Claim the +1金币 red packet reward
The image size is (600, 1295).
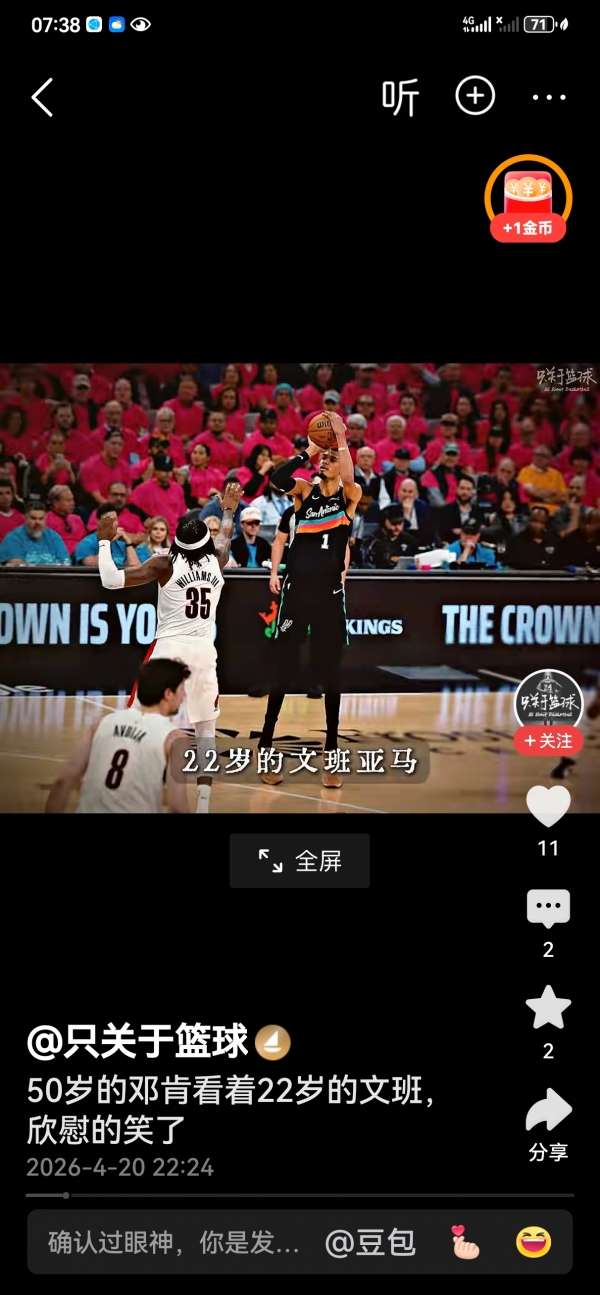(x=528, y=199)
